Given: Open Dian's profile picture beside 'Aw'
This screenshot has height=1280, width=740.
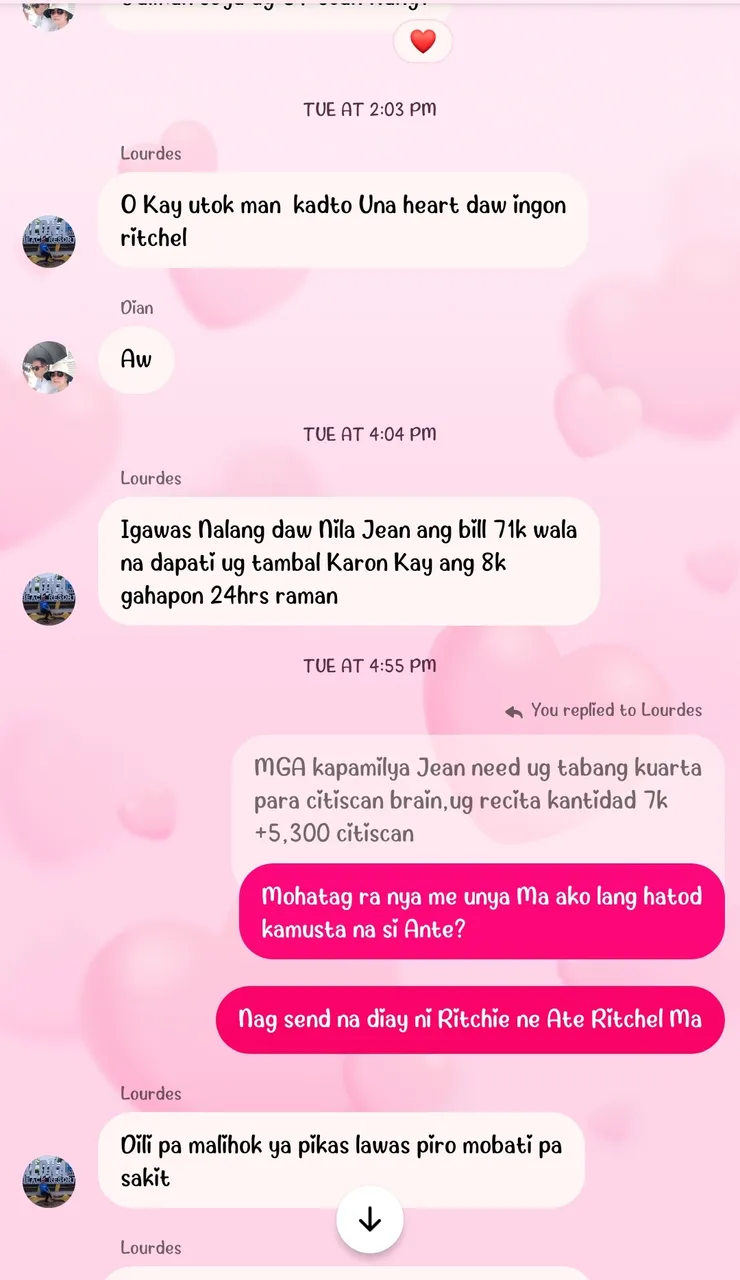Looking at the screenshot, I should coord(49,367).
